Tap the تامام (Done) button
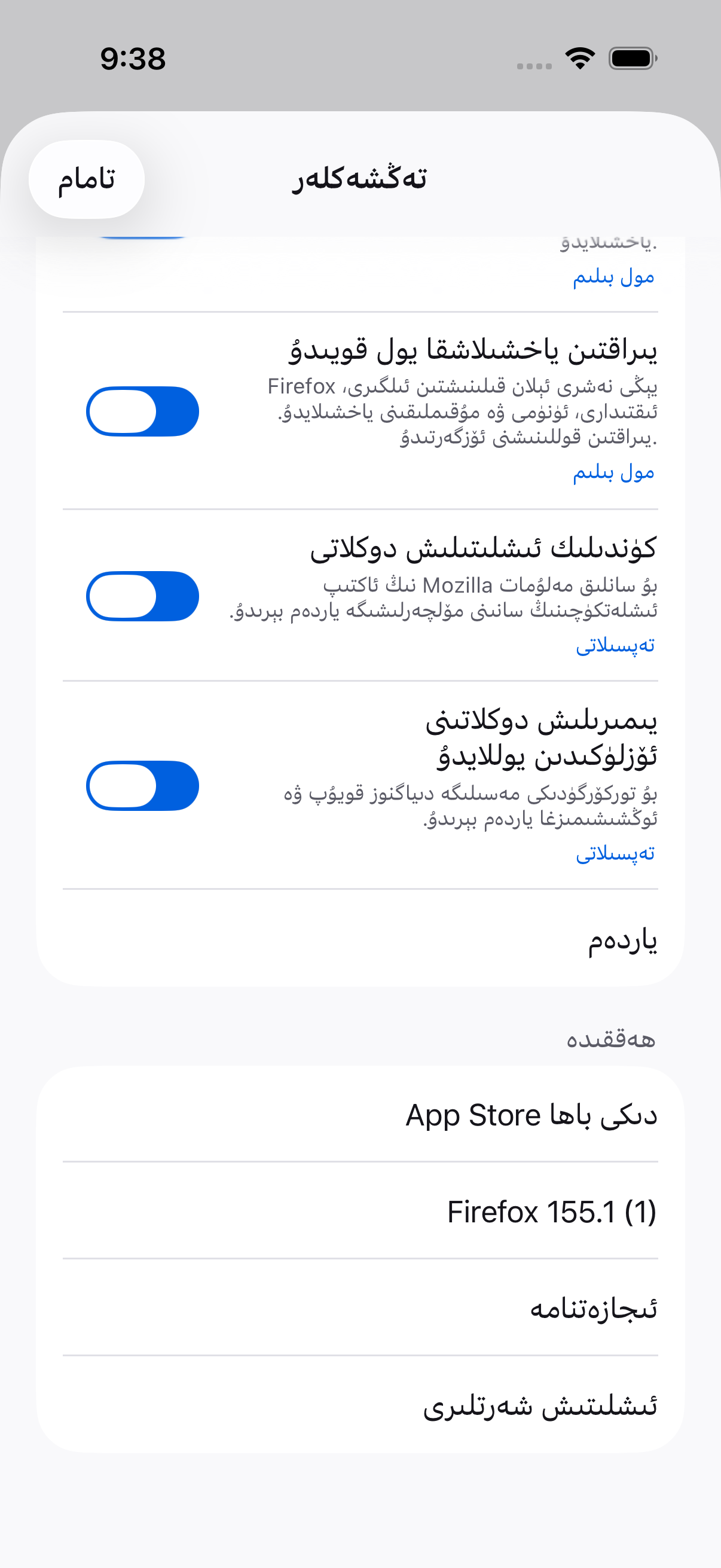This screenshot has width=721, height=1568. pyautogui.click(x=87, y=179)
